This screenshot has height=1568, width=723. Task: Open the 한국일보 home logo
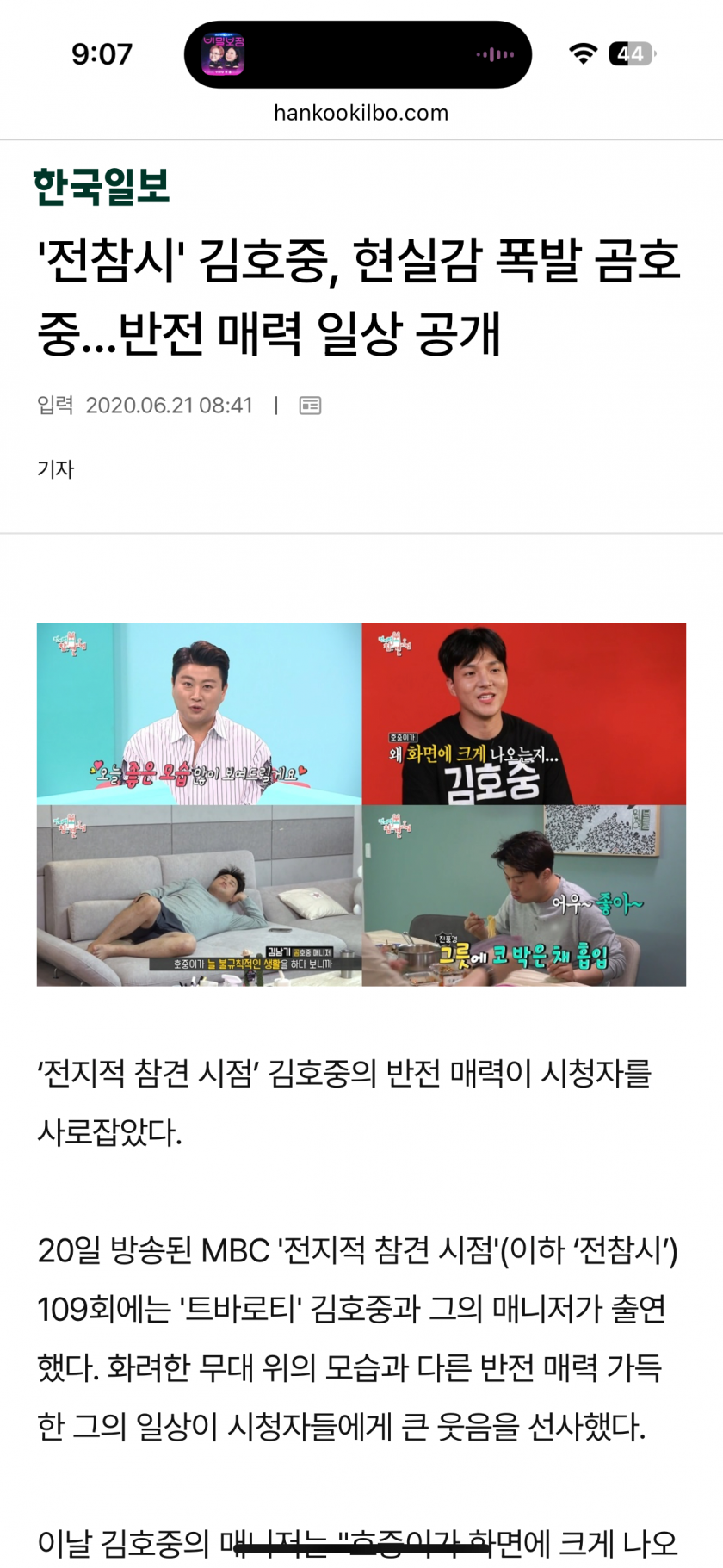tap(102, 186)
